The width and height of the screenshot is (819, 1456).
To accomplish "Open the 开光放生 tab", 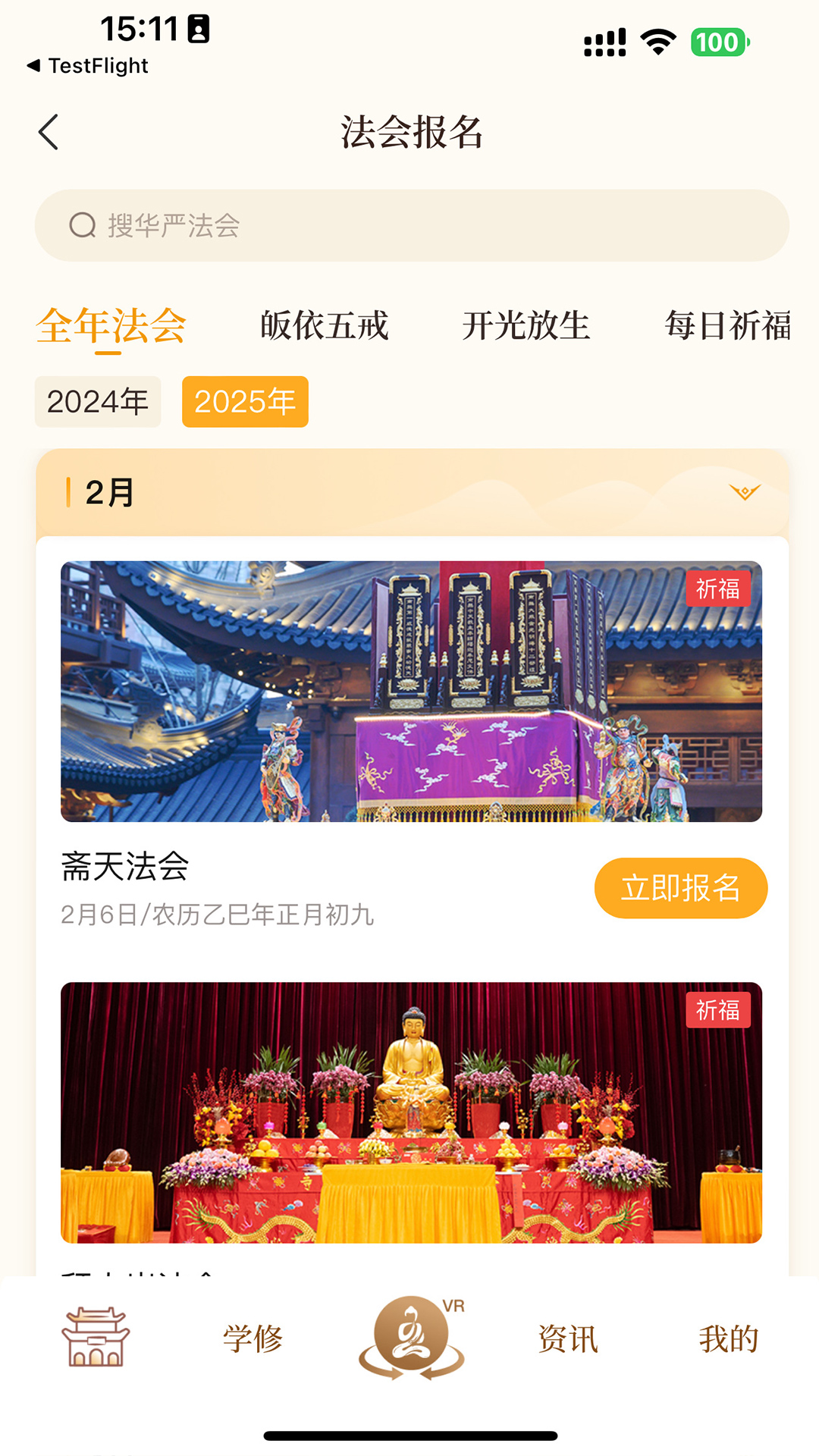I will pos(526,326).
